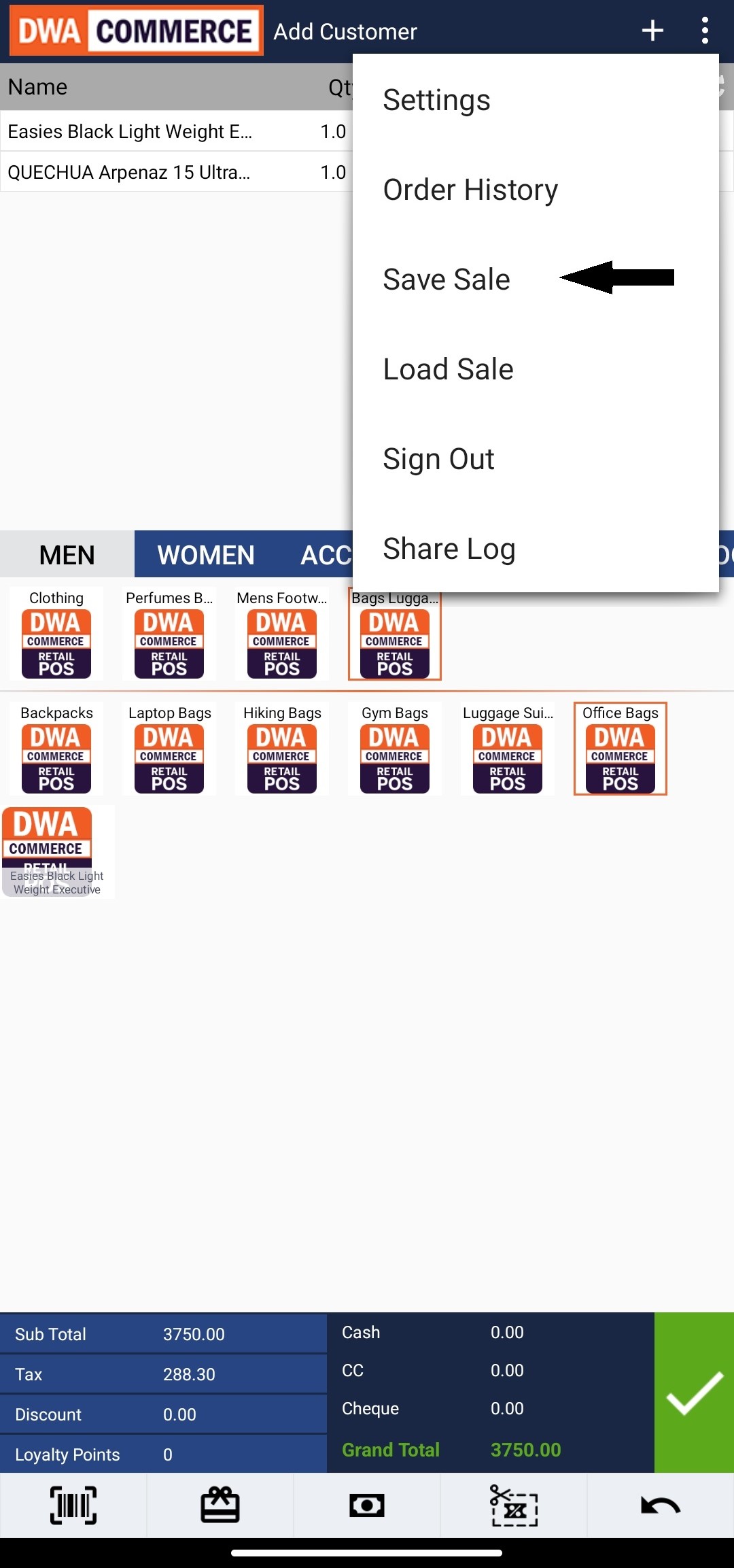This screenshot has width=734, height=1568.
Task: Switch to the WOMEN tab
Action: 206,555
